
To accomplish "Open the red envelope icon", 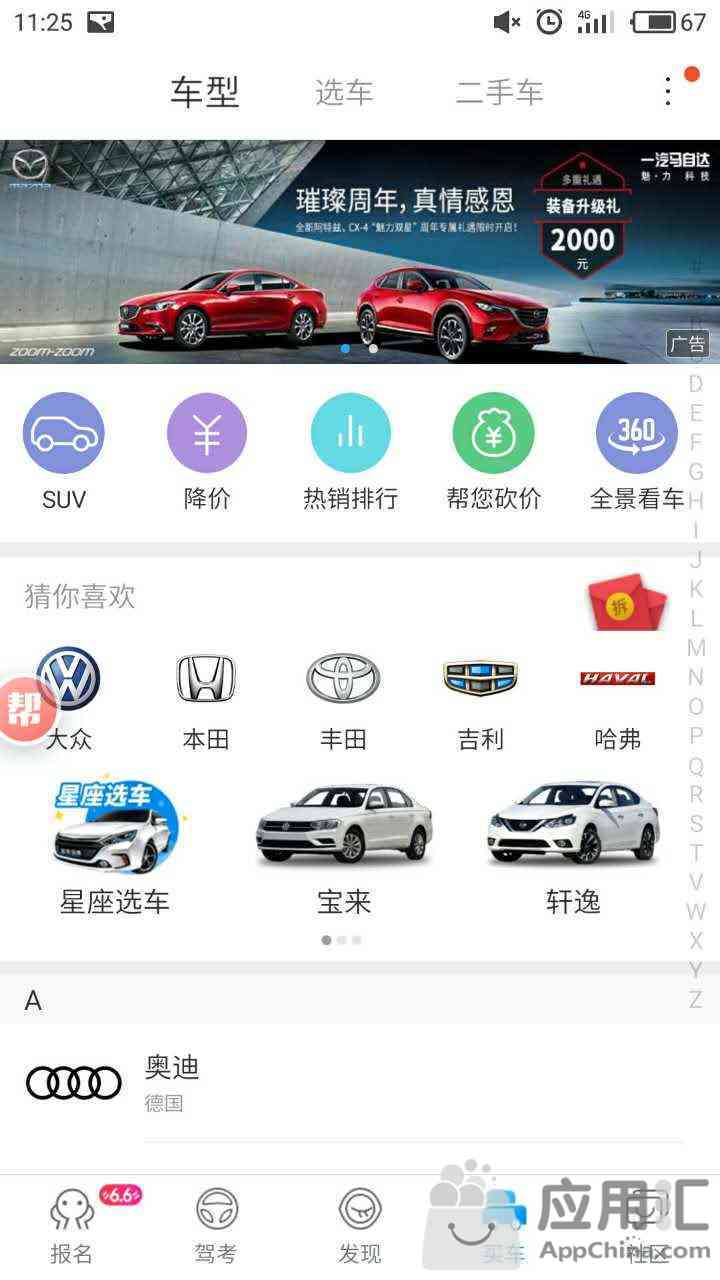I will 626,604.
